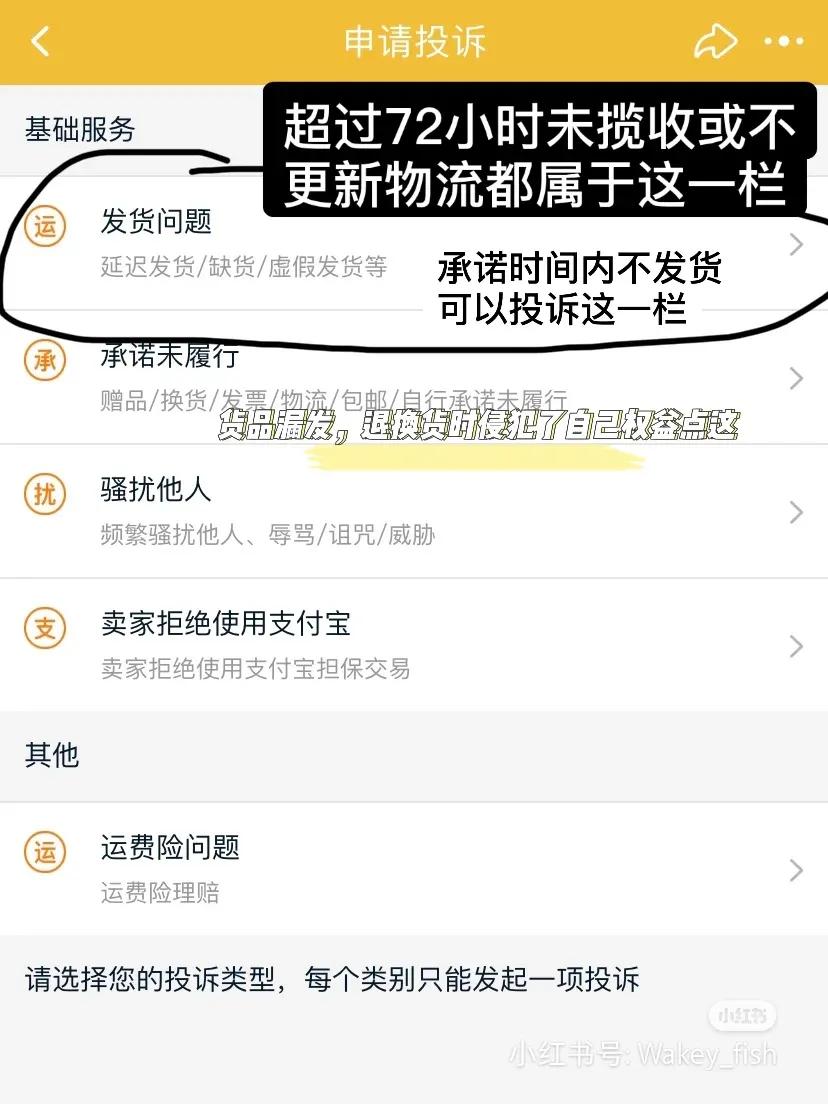Select the 运 icon beside 发货问题
Screen dimensions: 828x1104
(44, 226)
